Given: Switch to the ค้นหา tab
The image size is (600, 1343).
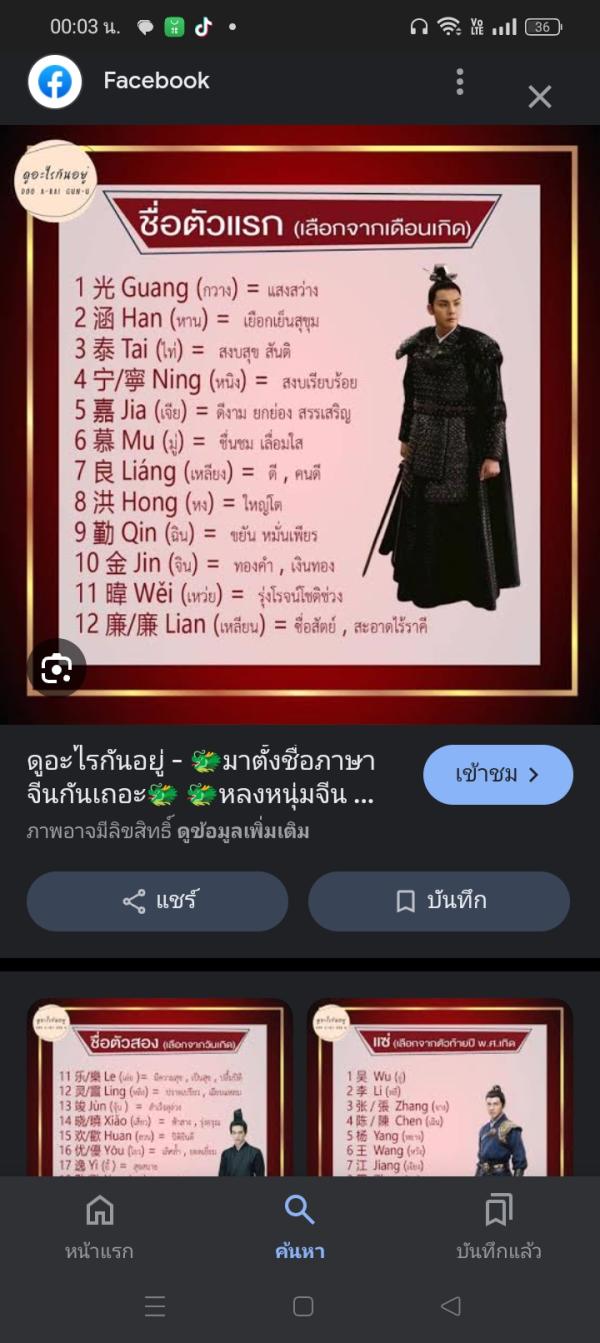Looking at the screenshot, I should 299,1227.
